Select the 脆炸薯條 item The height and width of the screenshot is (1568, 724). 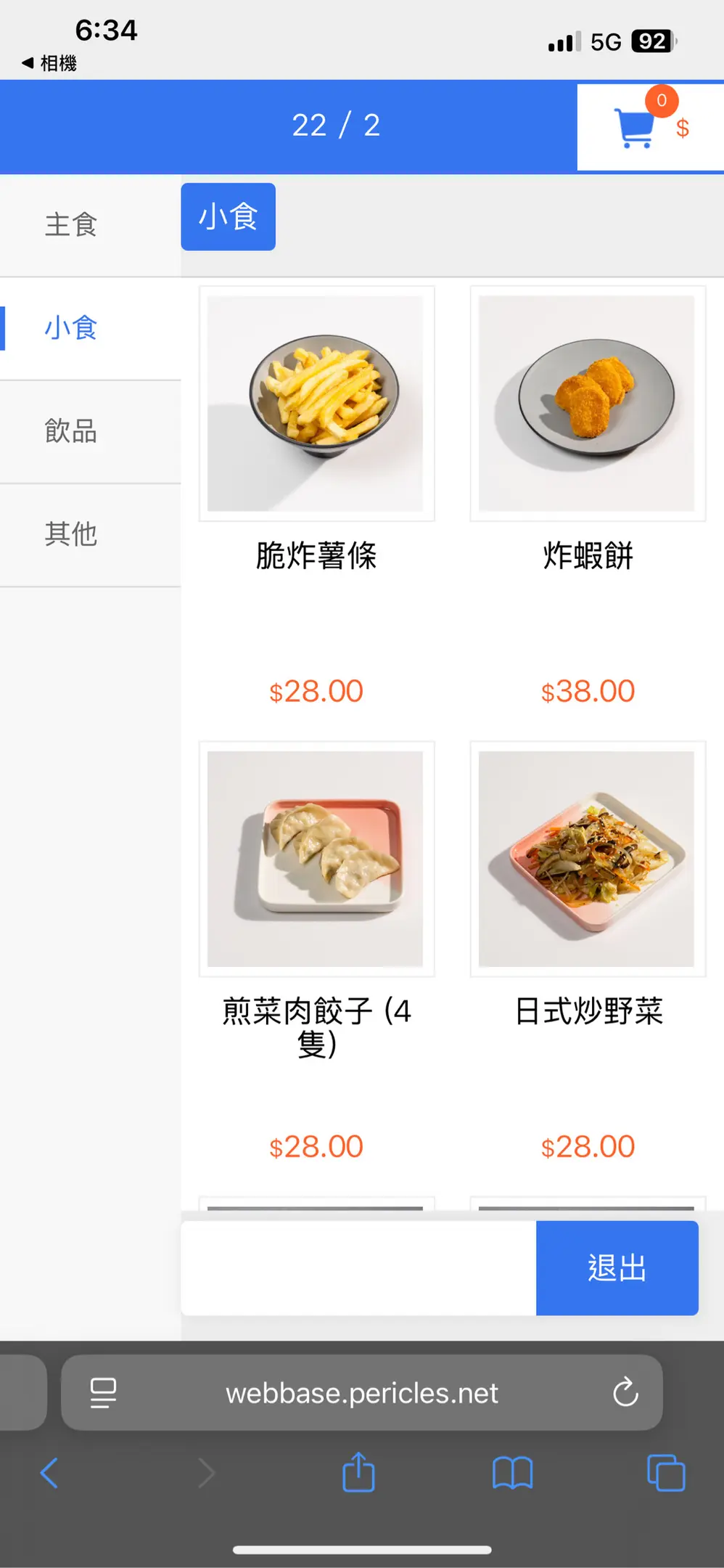316,404
